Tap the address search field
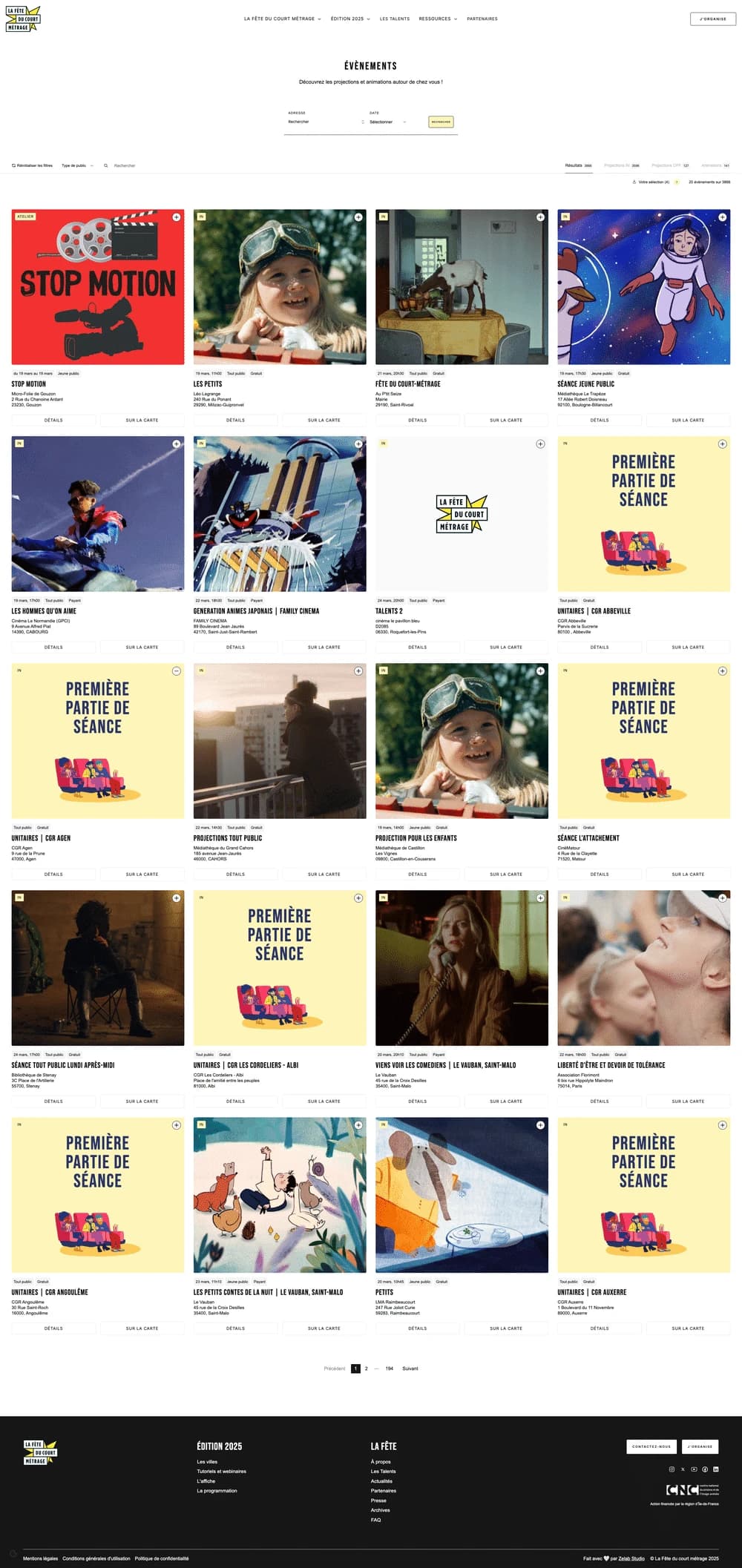This screenshot has height=1568, width=742. click(x=323, y=122)
